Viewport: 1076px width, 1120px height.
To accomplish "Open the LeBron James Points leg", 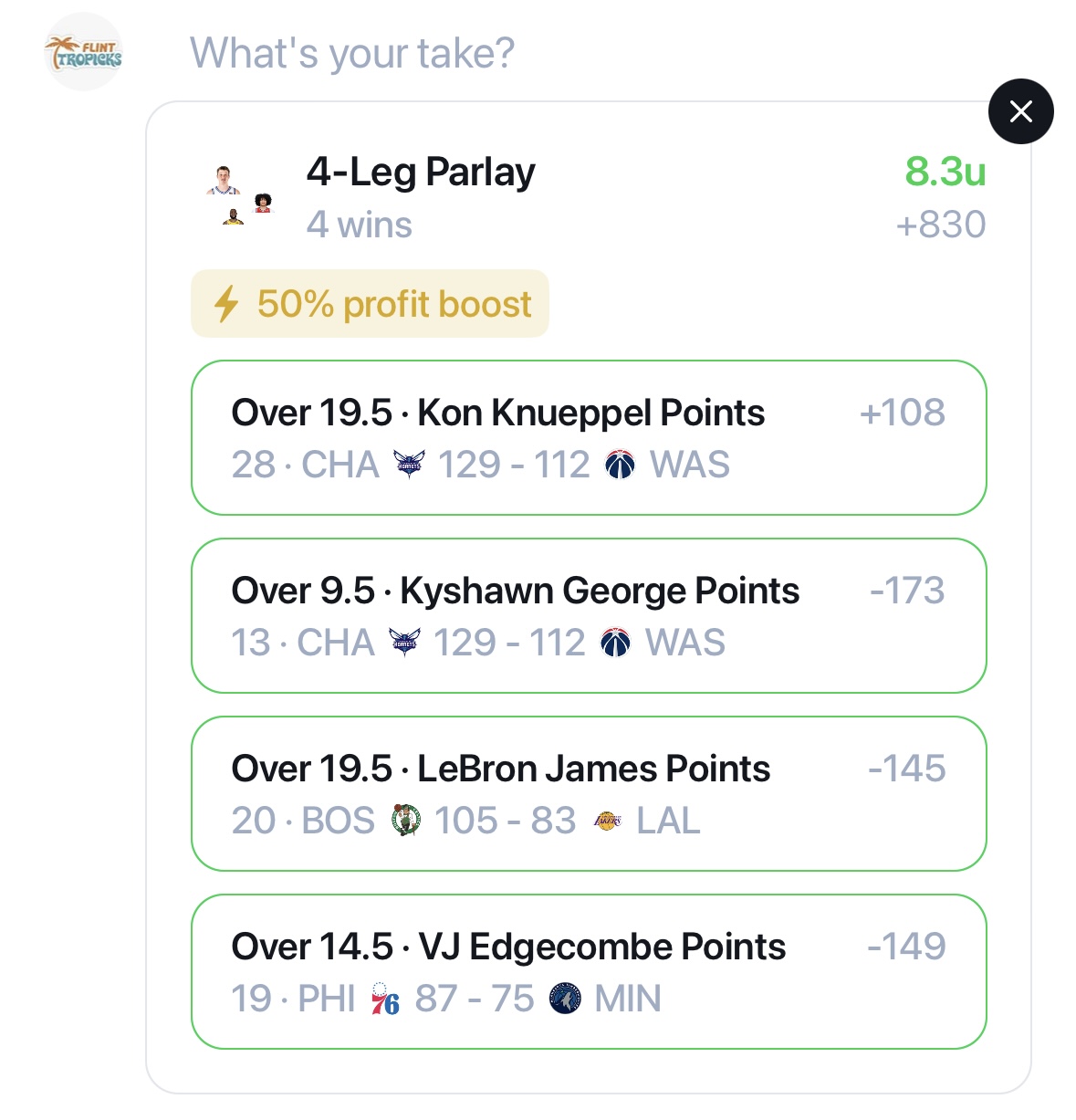I will click(589, 794).
